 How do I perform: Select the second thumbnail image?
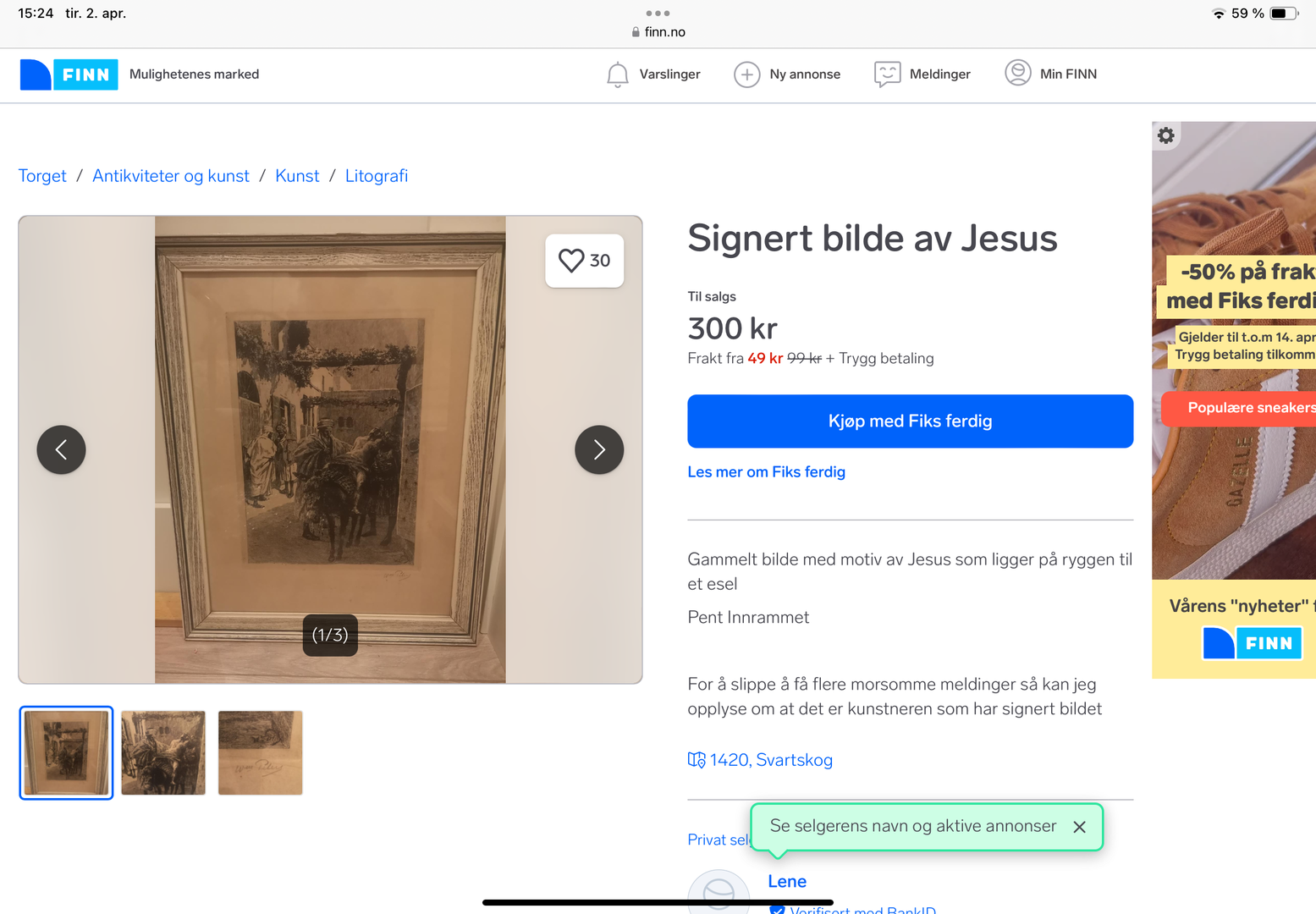[x=163, y=752]
